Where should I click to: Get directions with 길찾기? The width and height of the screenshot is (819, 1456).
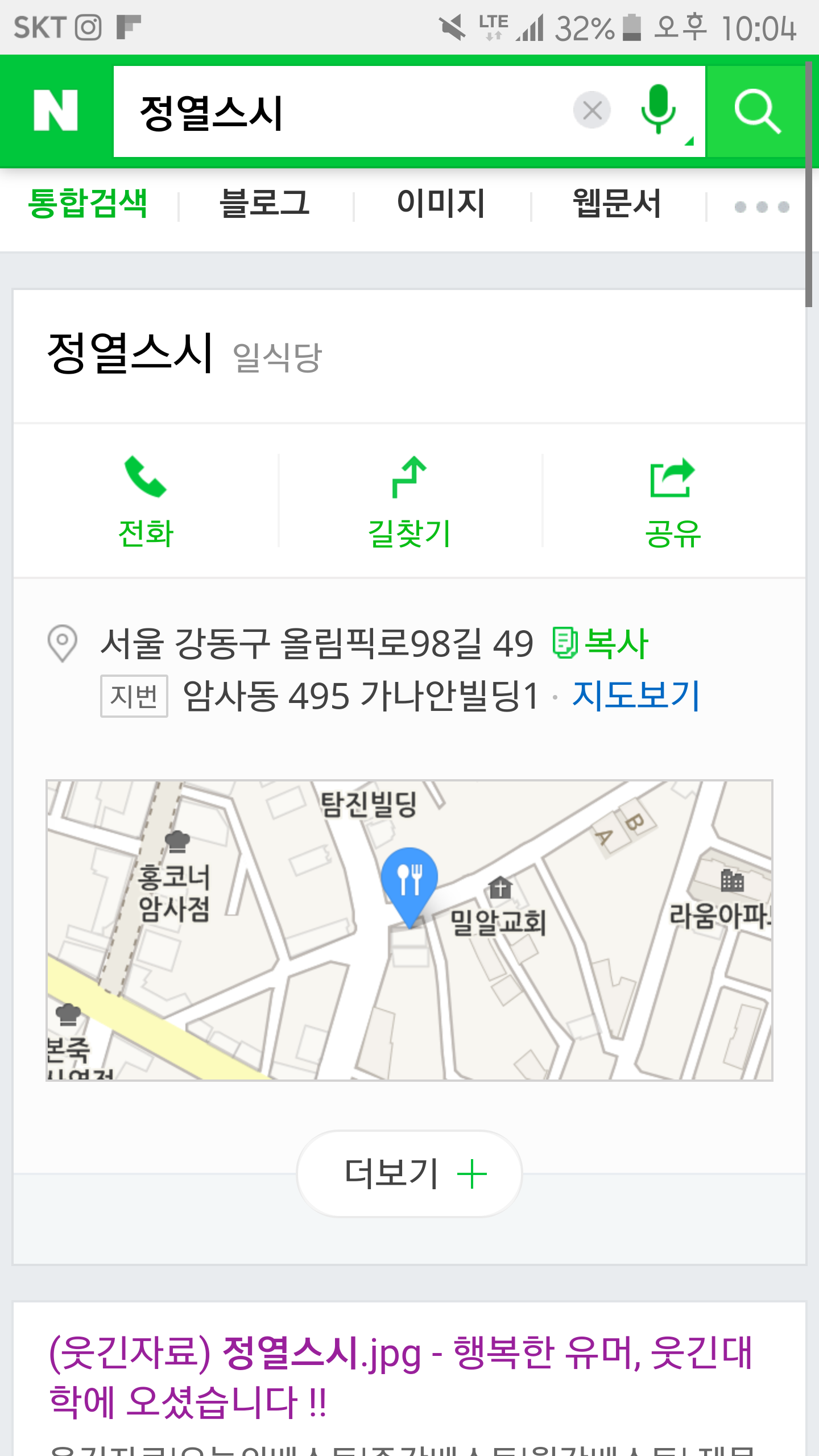coord(409,502)
